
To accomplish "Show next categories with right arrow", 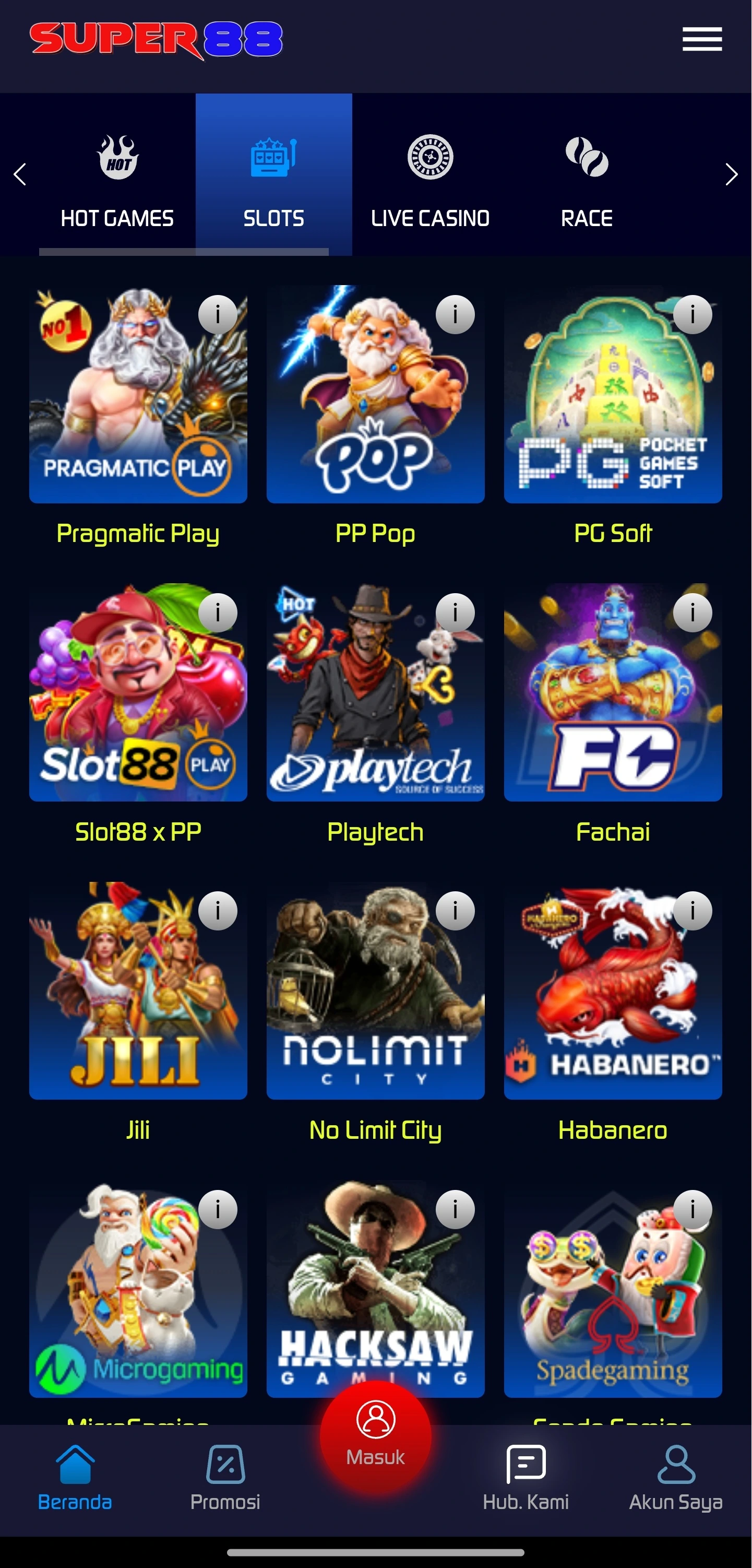I will pos(731,175).
